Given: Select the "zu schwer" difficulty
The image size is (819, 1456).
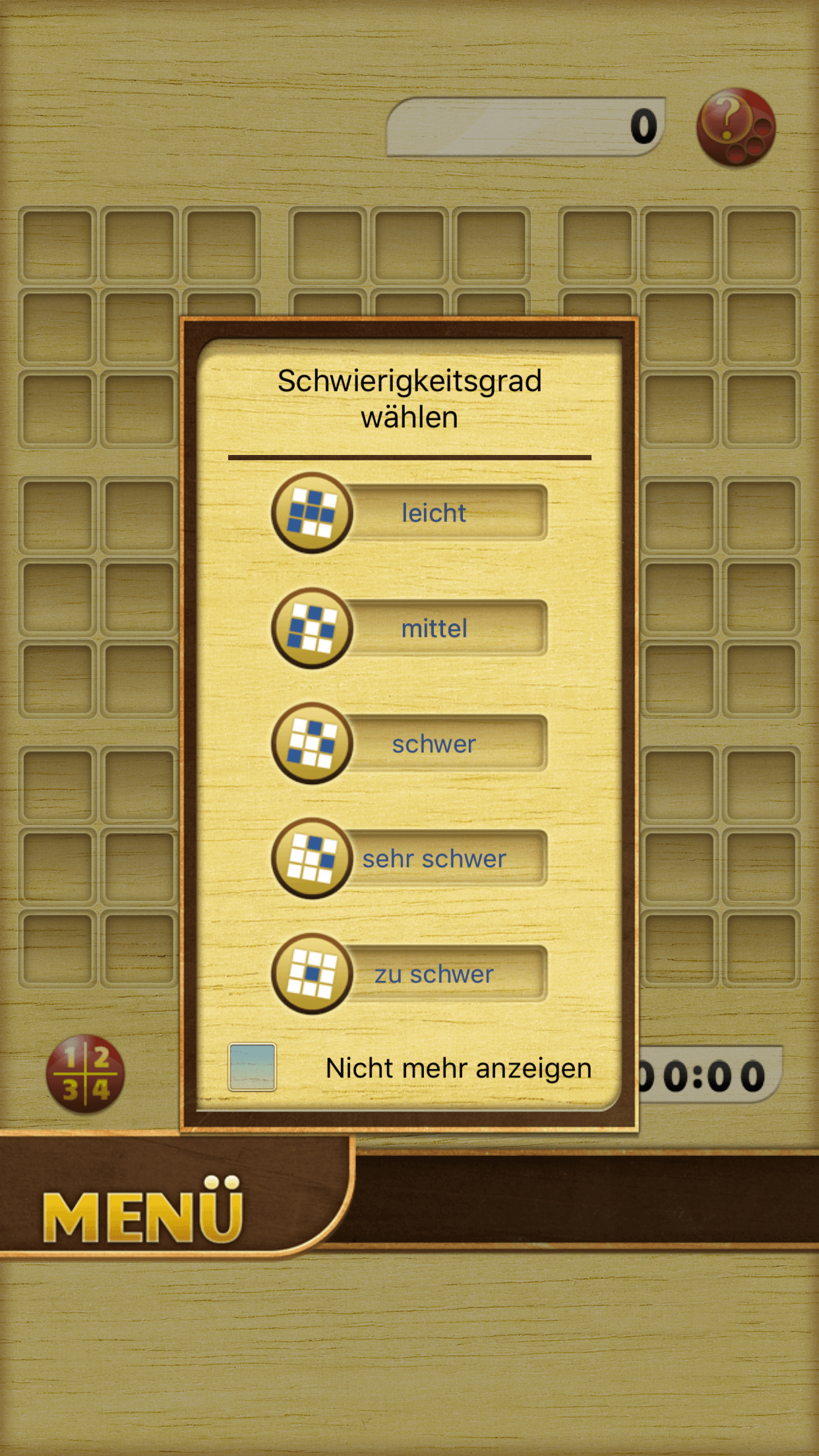Looking at the screenshot, I should 409,974.
